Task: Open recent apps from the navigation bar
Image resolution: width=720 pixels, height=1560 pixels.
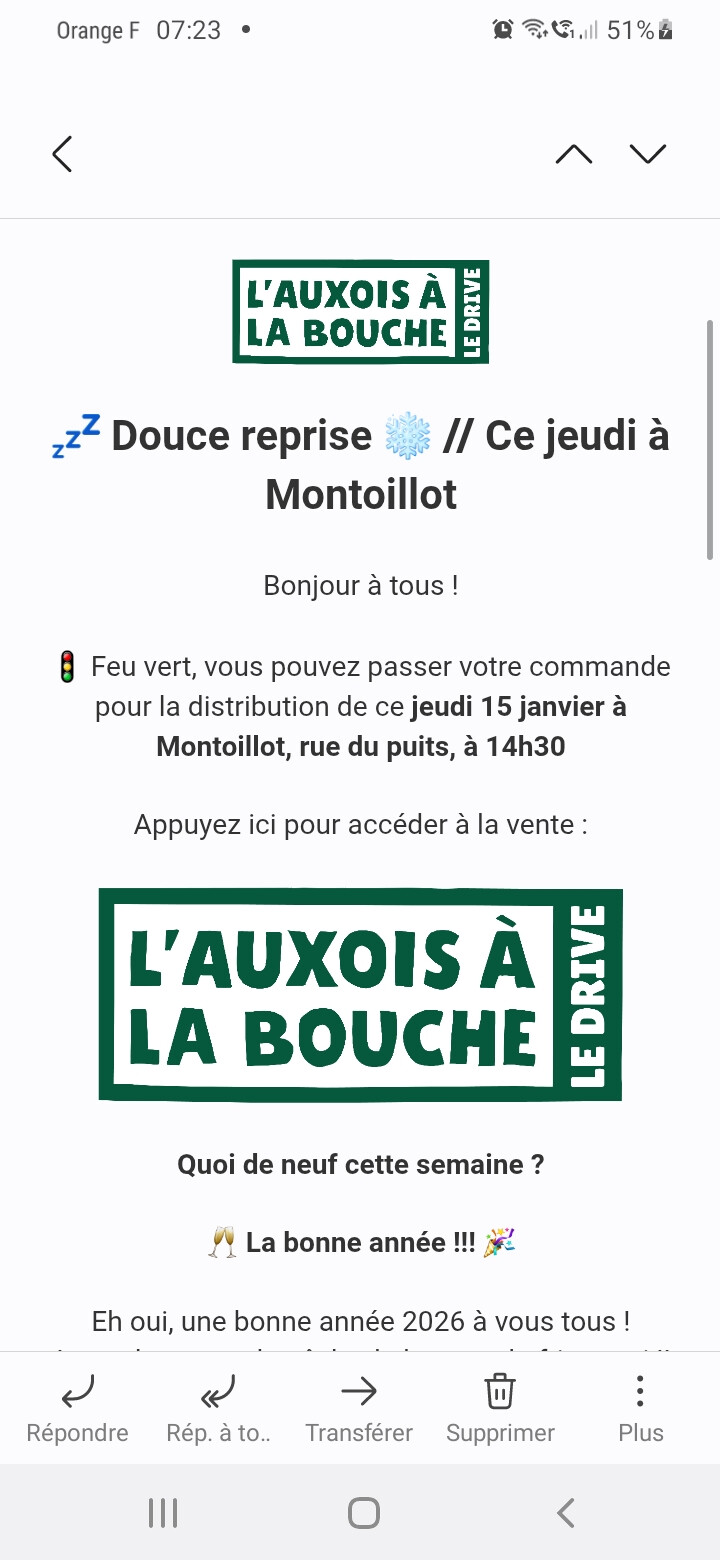Action: [163, 1513]
